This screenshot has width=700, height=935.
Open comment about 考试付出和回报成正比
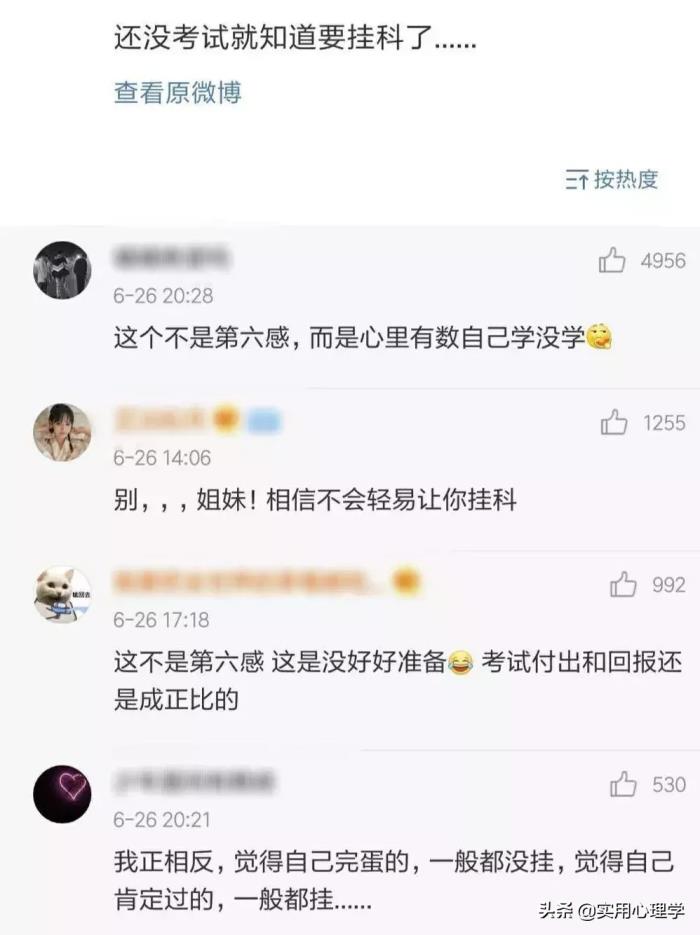point(390,680)
